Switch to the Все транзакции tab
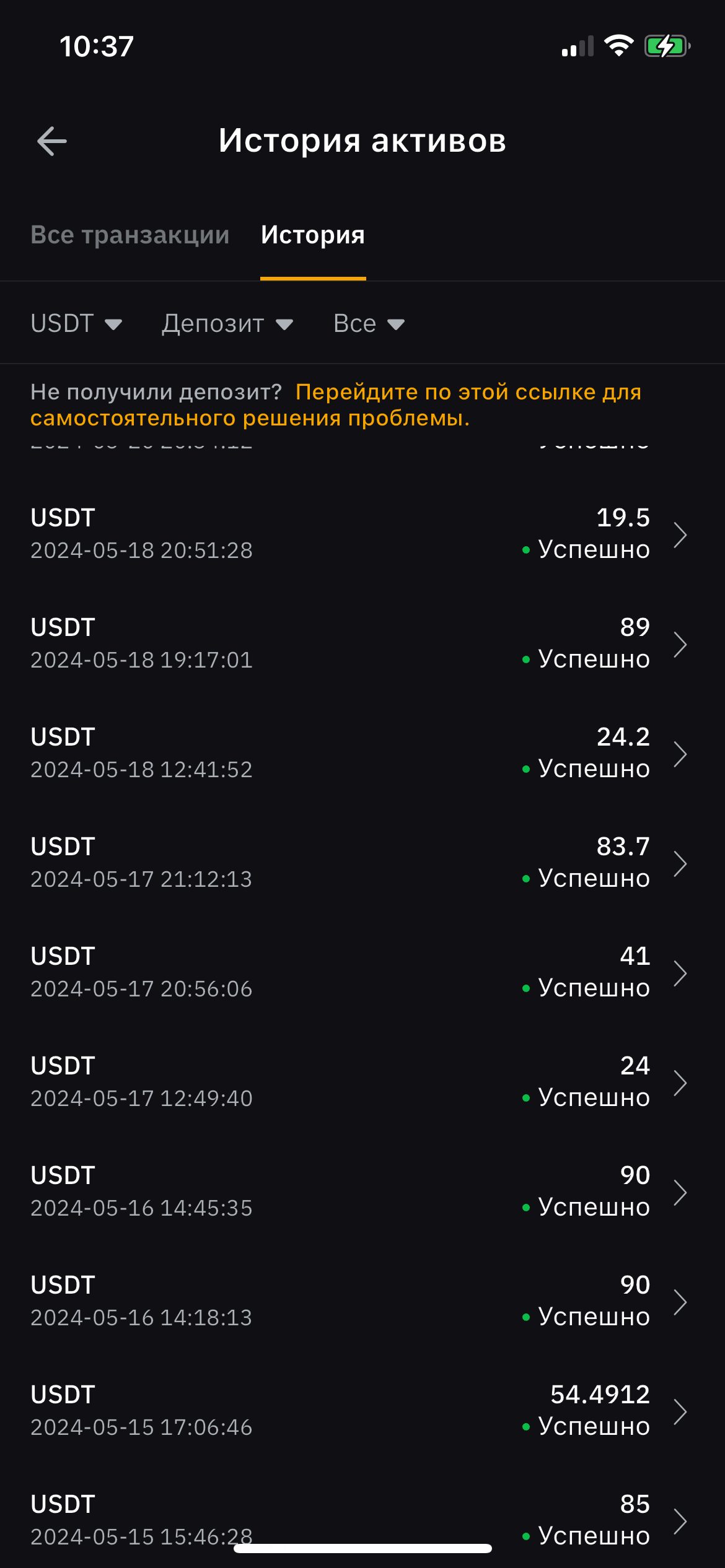 [x=130, y=235]
